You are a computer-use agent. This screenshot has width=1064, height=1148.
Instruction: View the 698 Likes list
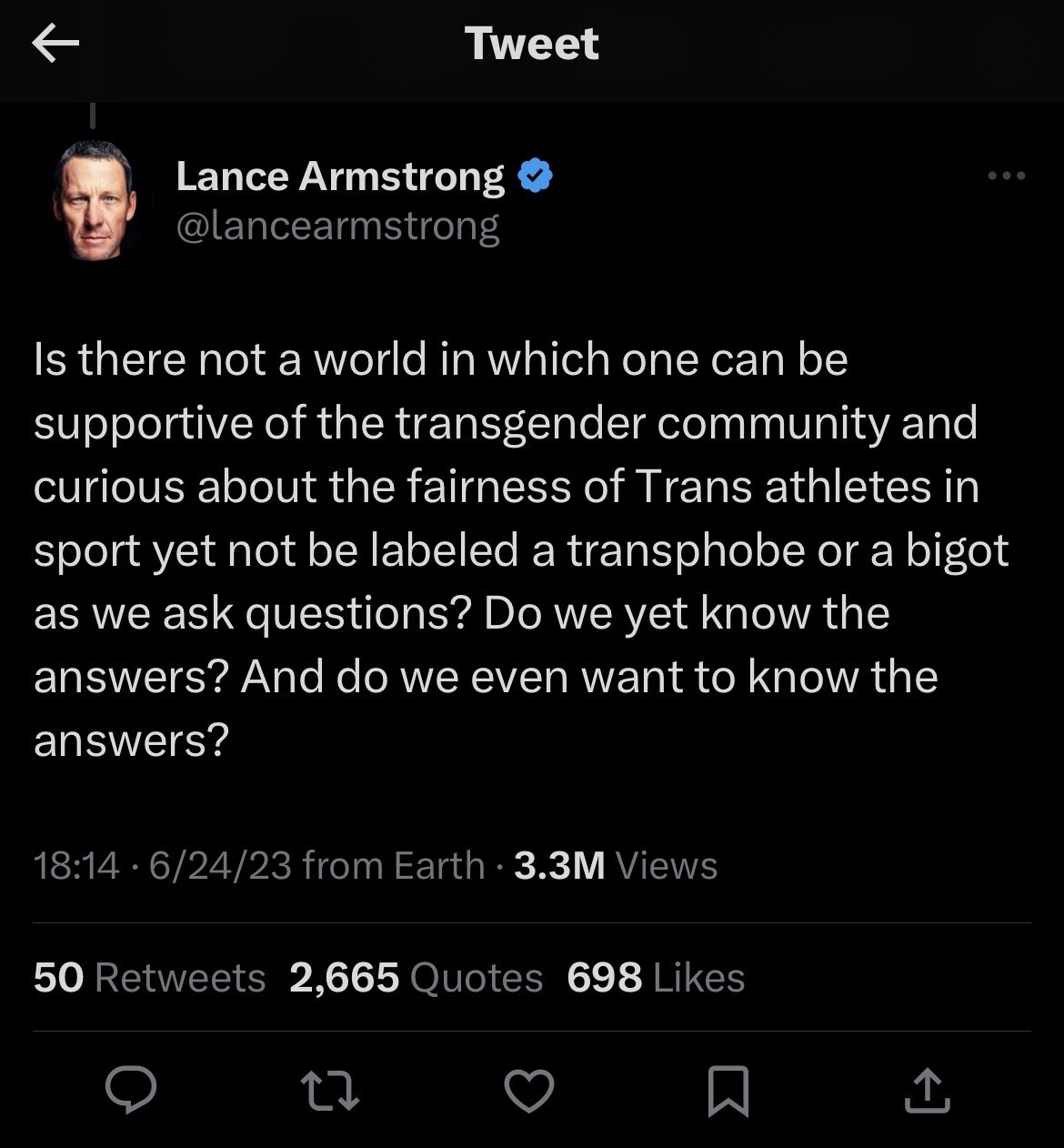coord(656,978)
